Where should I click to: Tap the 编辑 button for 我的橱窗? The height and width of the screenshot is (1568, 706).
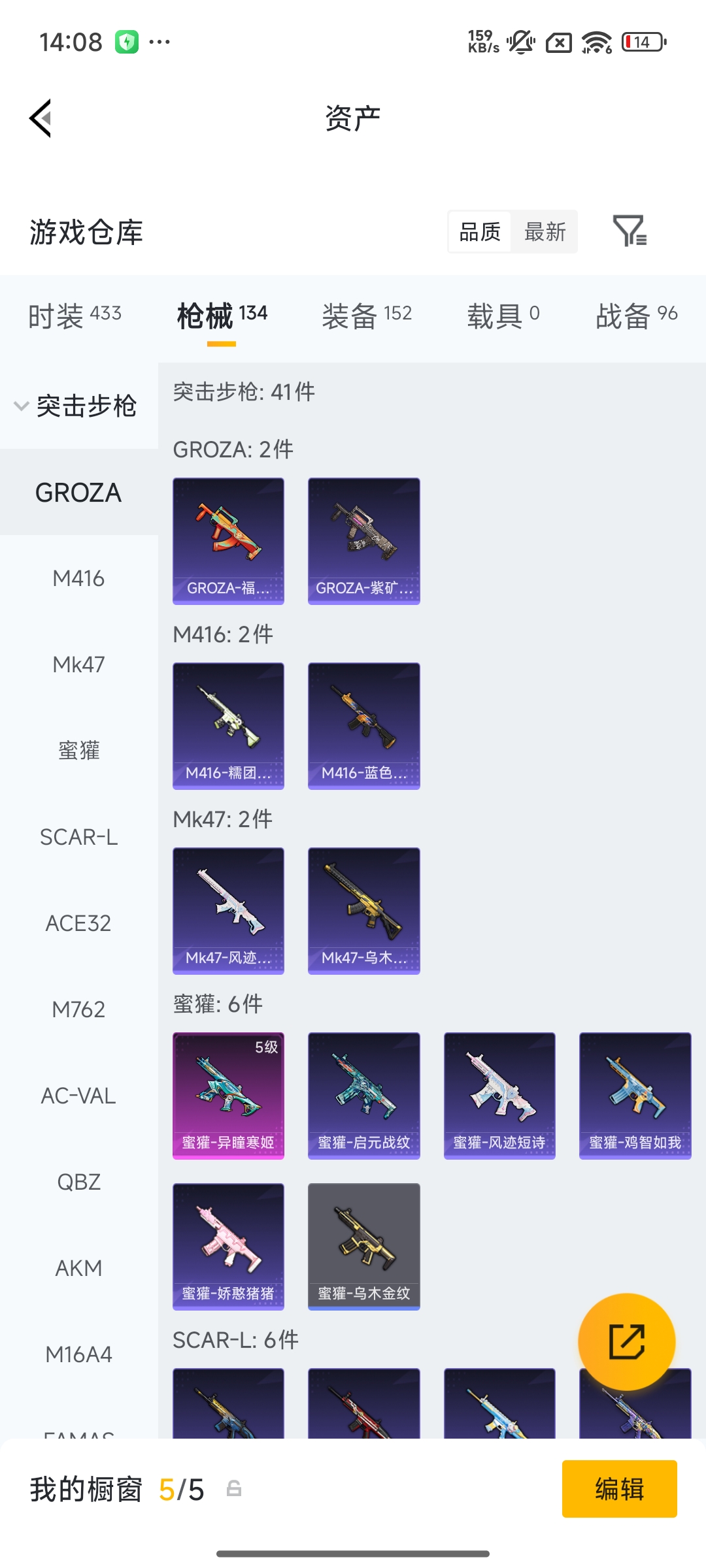coord(619,1489)
